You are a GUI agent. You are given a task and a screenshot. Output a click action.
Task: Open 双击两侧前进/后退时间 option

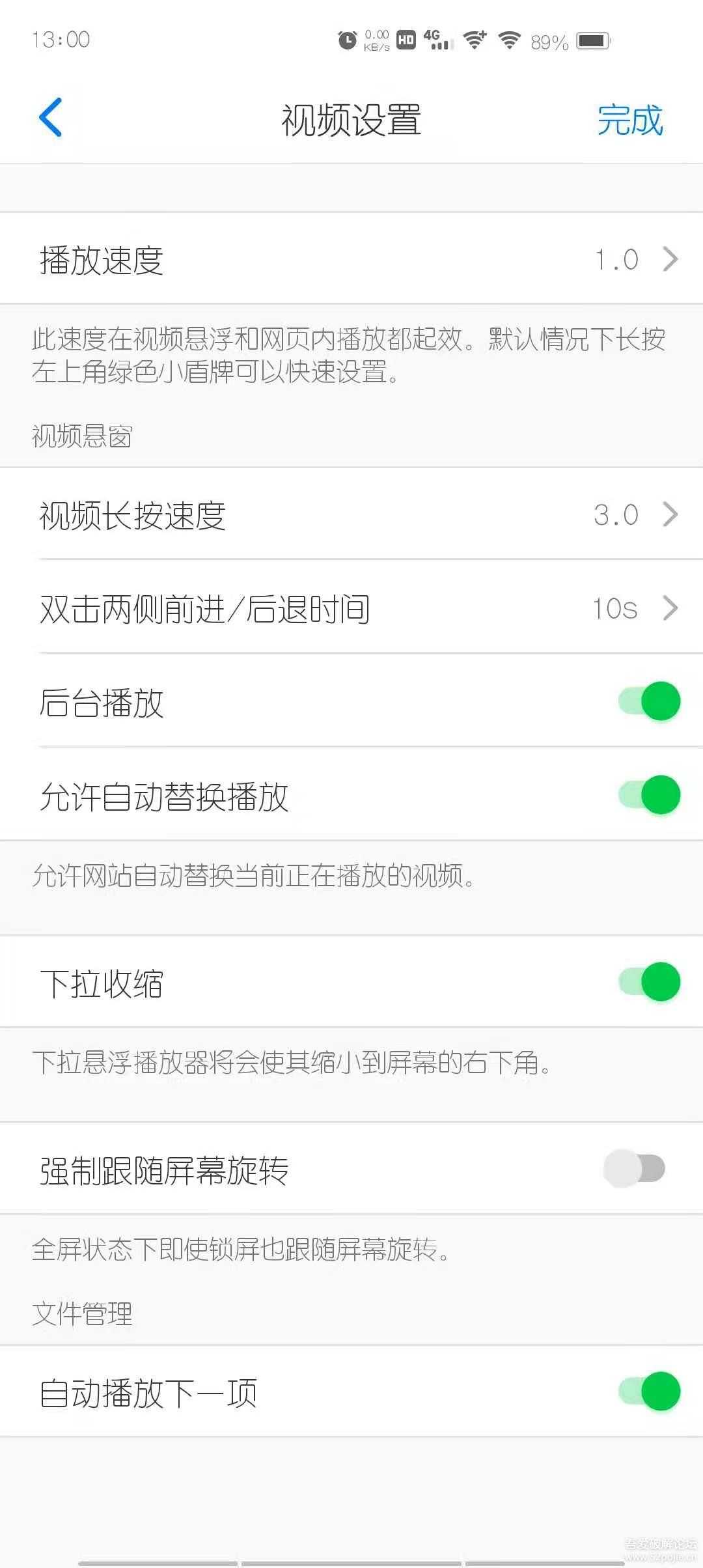[351, 609]
